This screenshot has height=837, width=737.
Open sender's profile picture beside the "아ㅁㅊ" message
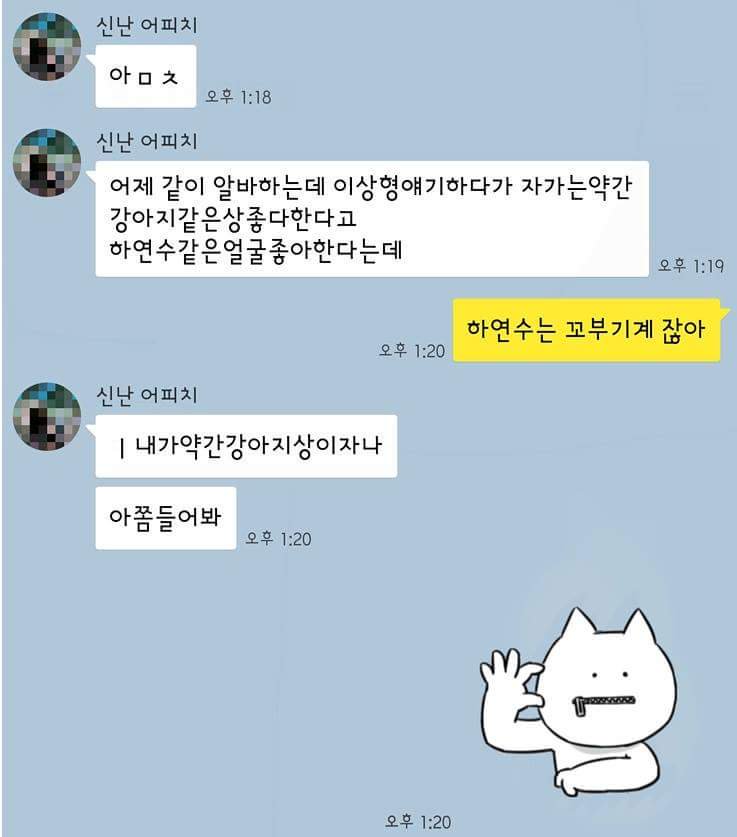point(47,49)
